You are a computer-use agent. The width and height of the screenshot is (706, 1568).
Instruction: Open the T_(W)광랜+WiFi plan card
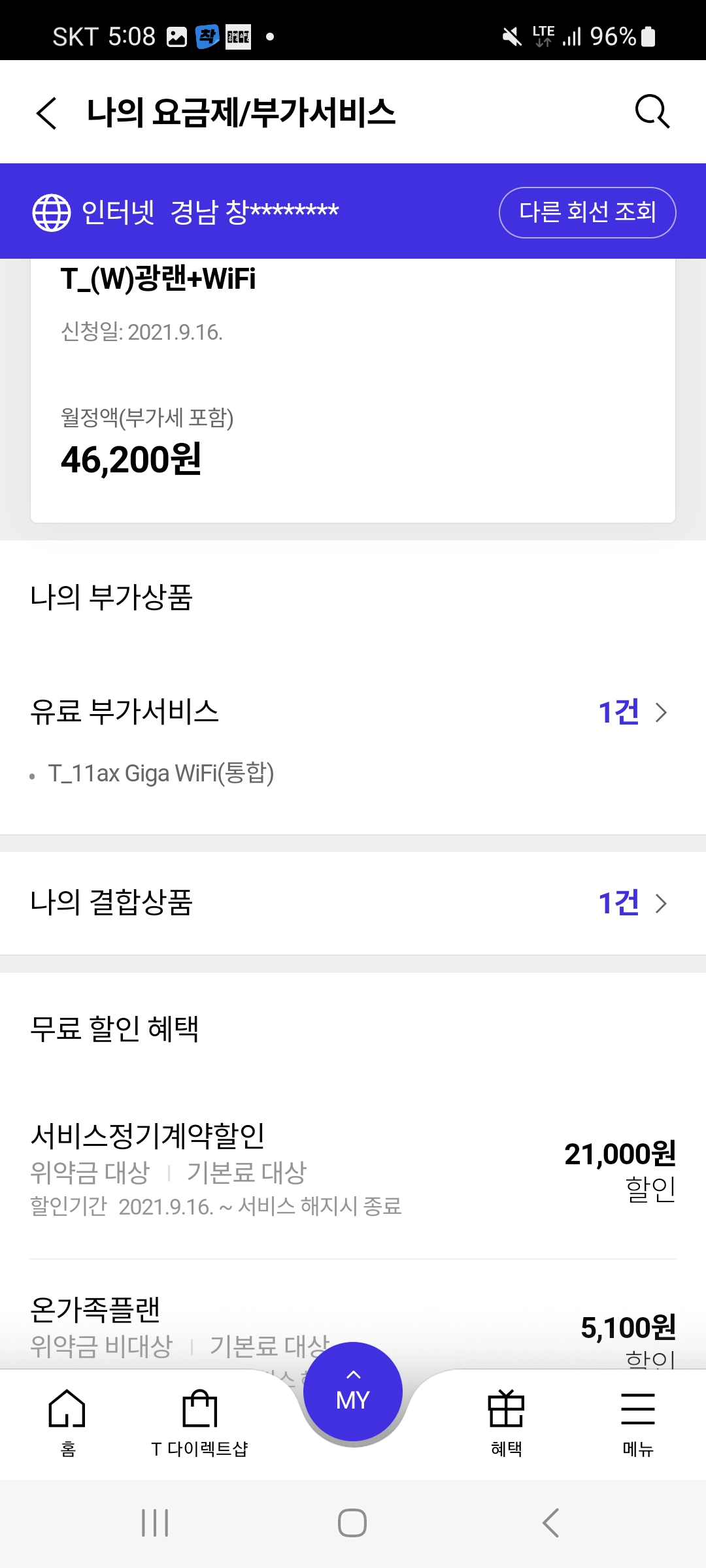353,391
